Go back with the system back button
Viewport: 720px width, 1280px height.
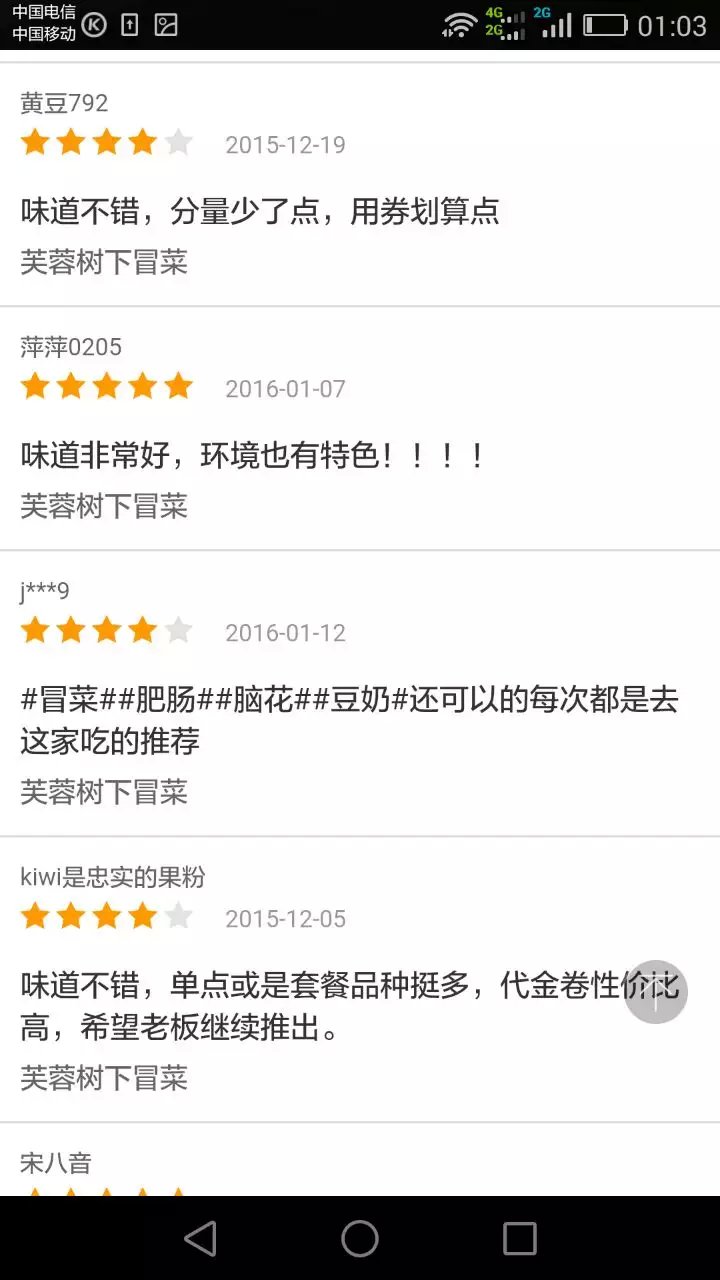(x=200, y=1238)
